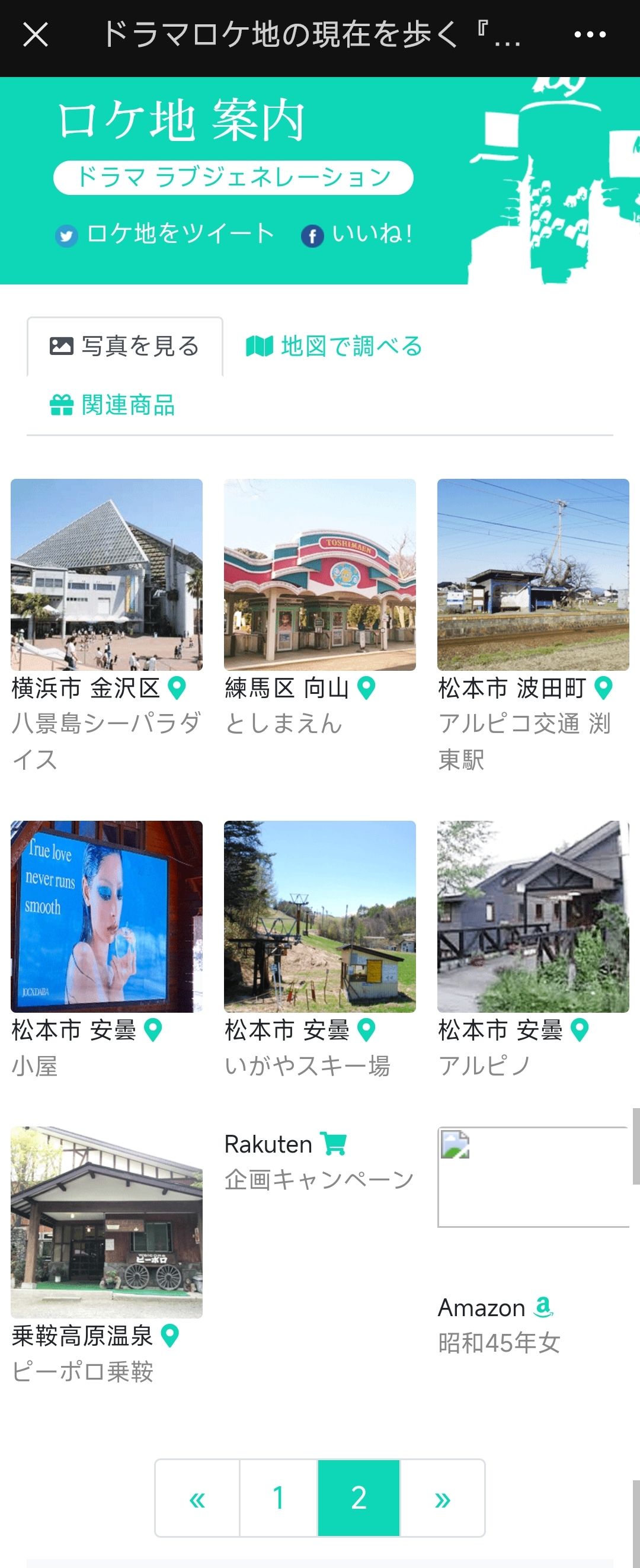Like the page with Facebook いいね!
640x1568 pixels.
pyautogui.click(x=358, y=234)
